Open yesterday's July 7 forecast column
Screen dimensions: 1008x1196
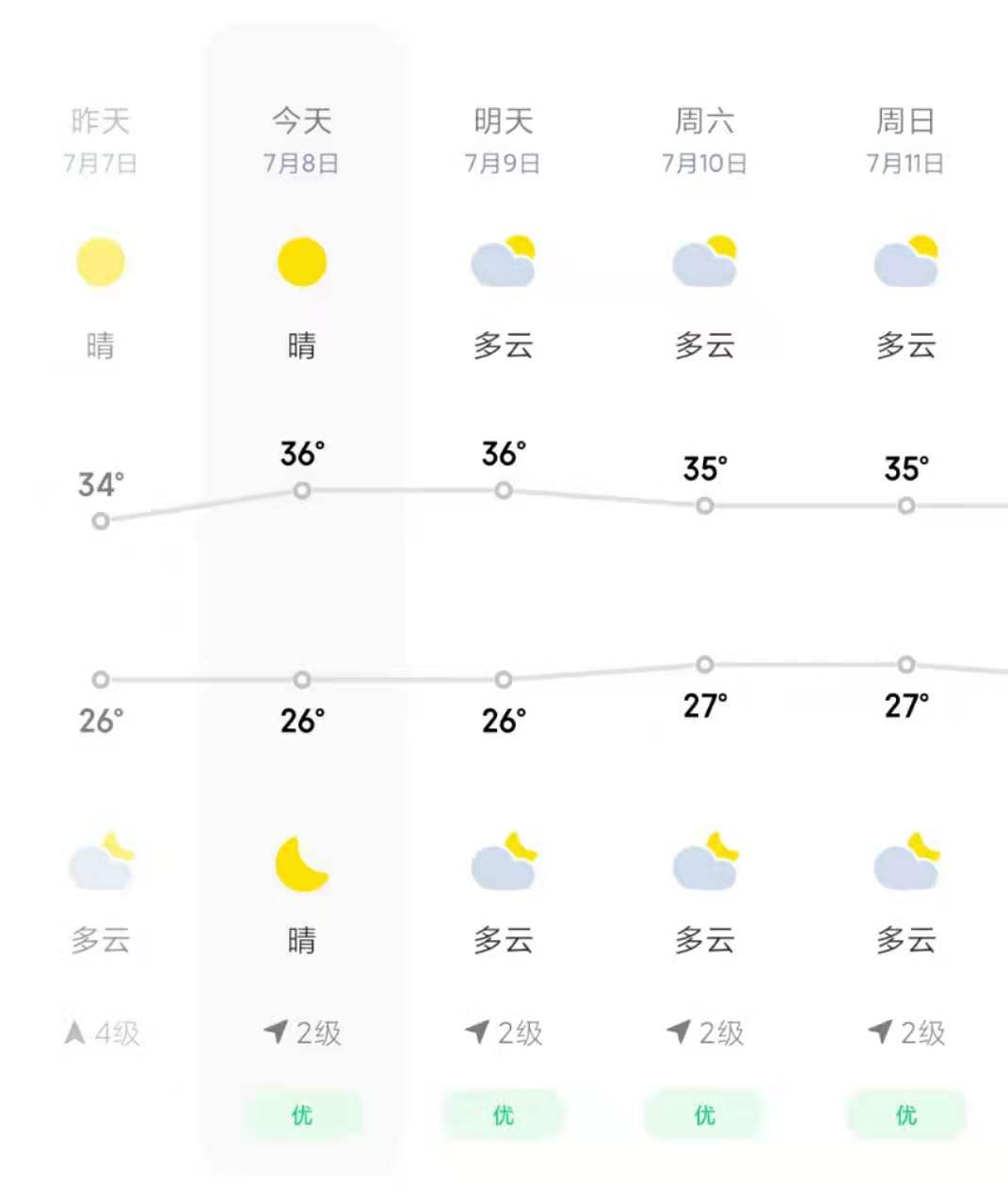pyautogui.click(x=100, y=139)
